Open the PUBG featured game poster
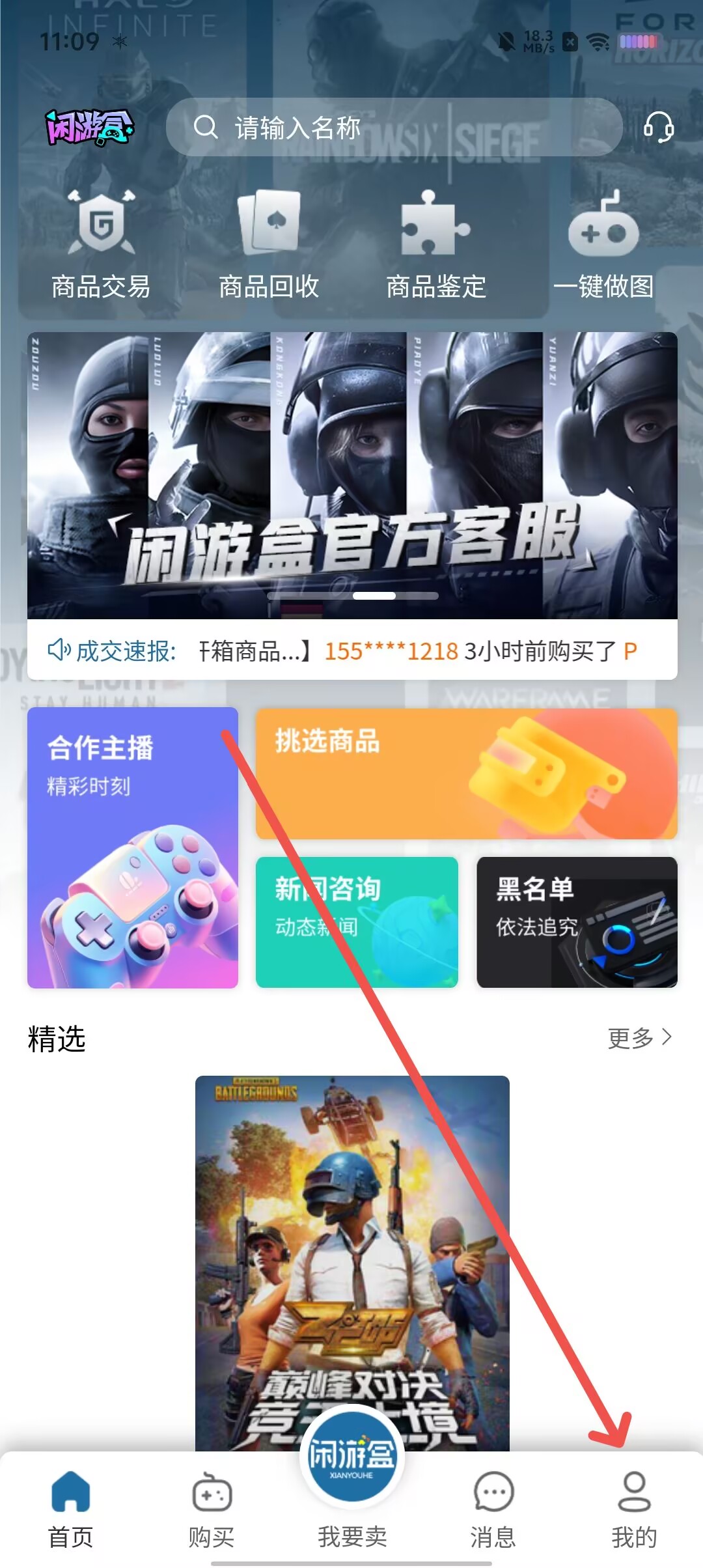Viewport: 703px width, 1568px height. (x=352, y=1257)
